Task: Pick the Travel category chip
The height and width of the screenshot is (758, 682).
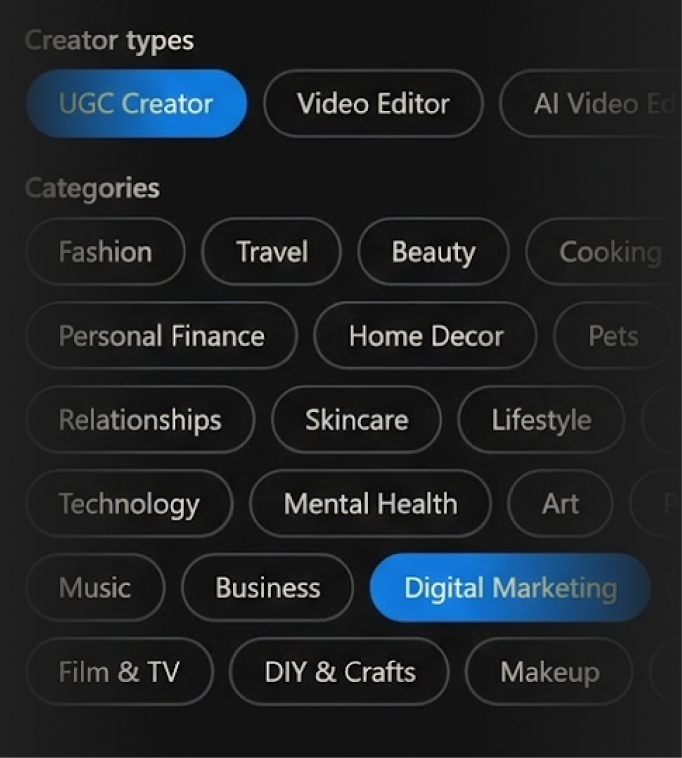Action: coord(271,252)
